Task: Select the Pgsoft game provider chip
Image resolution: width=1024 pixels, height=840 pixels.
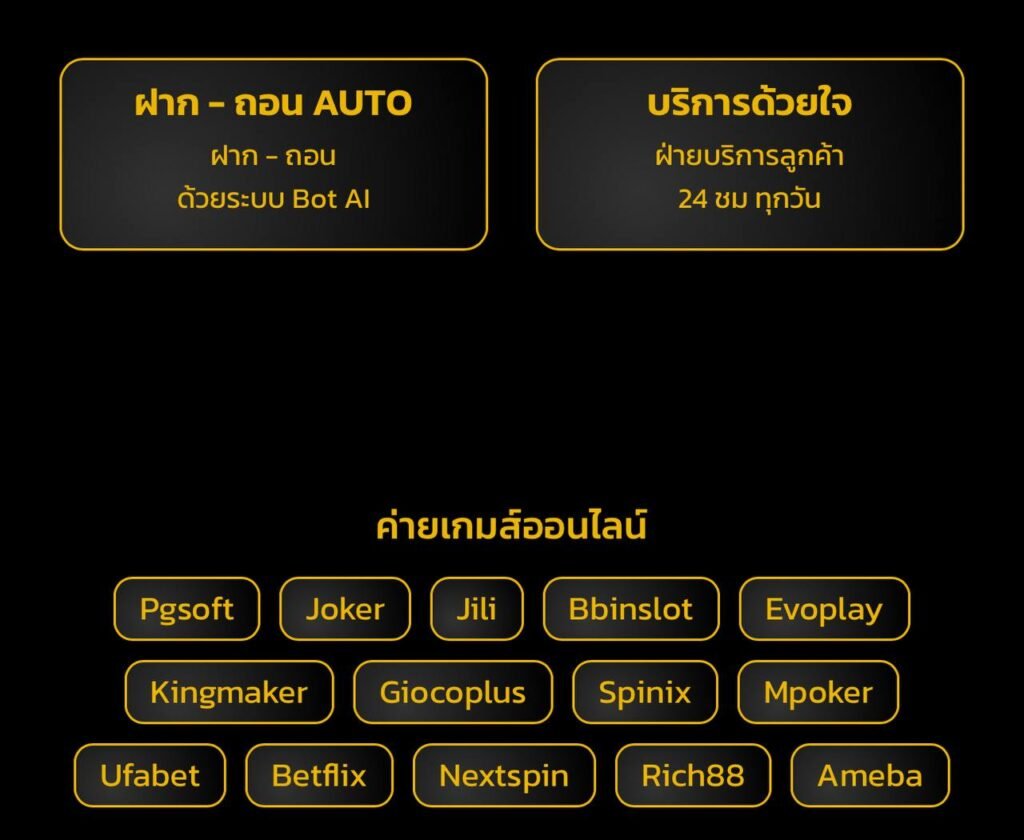Action: click(187, 609)
